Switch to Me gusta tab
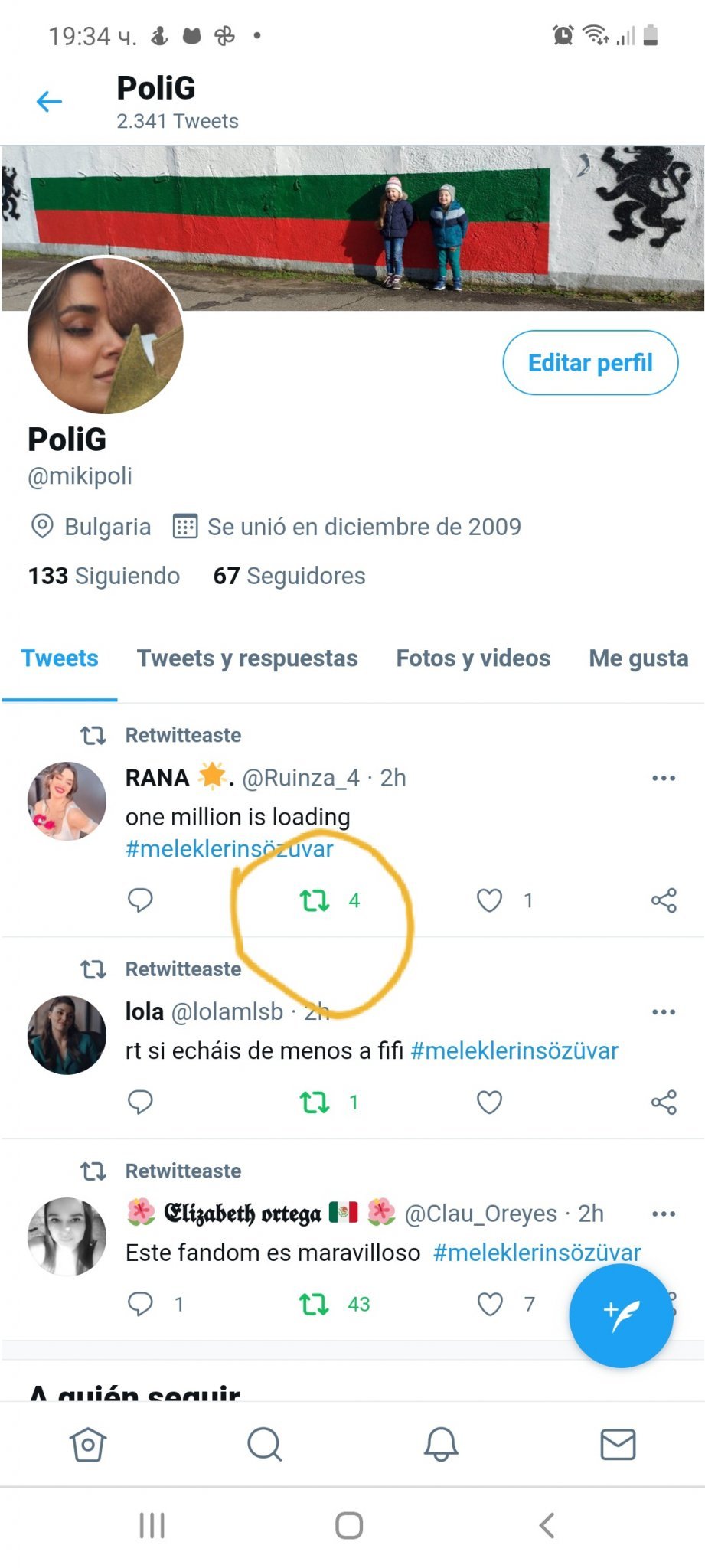This screenshot has height=1568, width=705. pyautogui.click(x=638, y=658)
